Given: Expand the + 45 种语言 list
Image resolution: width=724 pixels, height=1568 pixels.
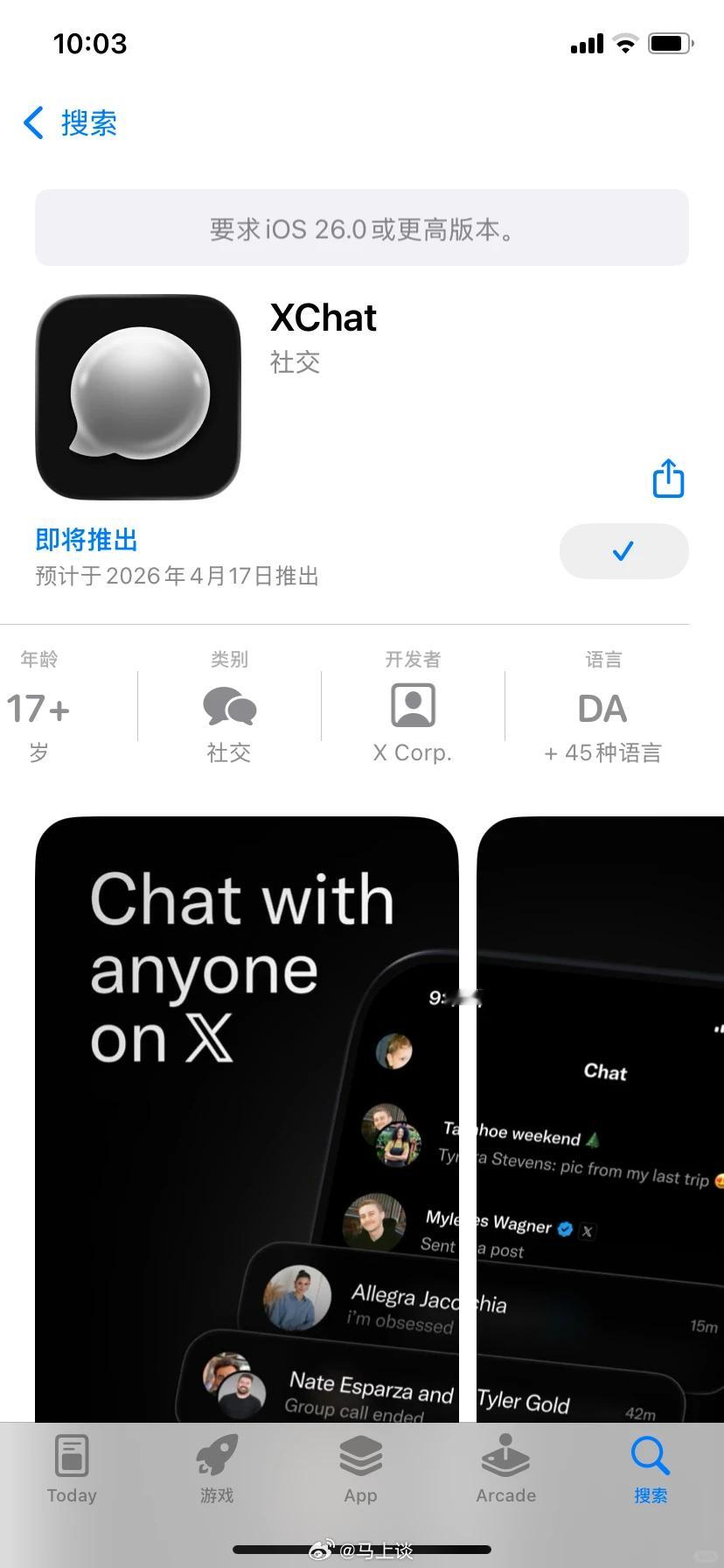Looking at the screenshot, I should [x=602, y=752].
